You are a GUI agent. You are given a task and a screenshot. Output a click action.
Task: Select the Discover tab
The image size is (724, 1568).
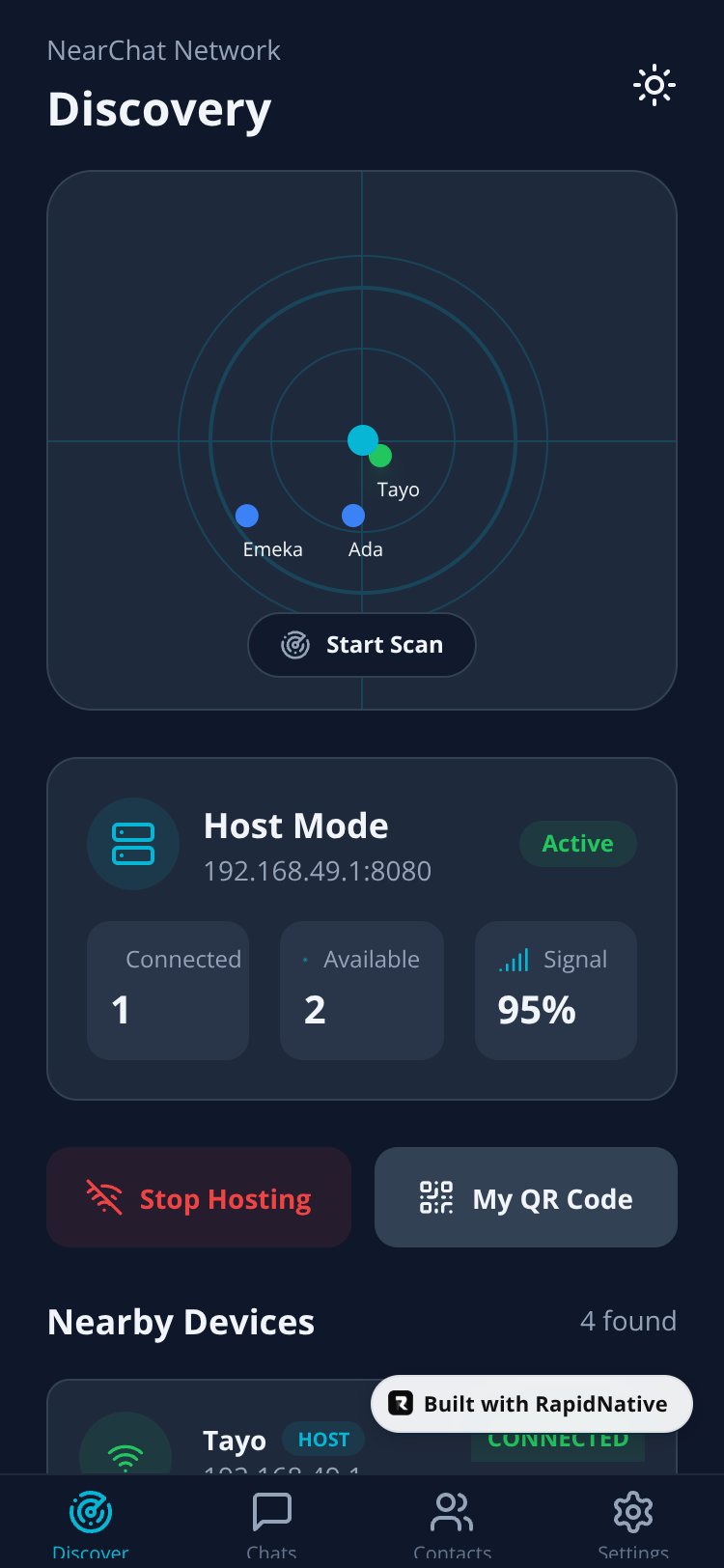click(91, 1524)
